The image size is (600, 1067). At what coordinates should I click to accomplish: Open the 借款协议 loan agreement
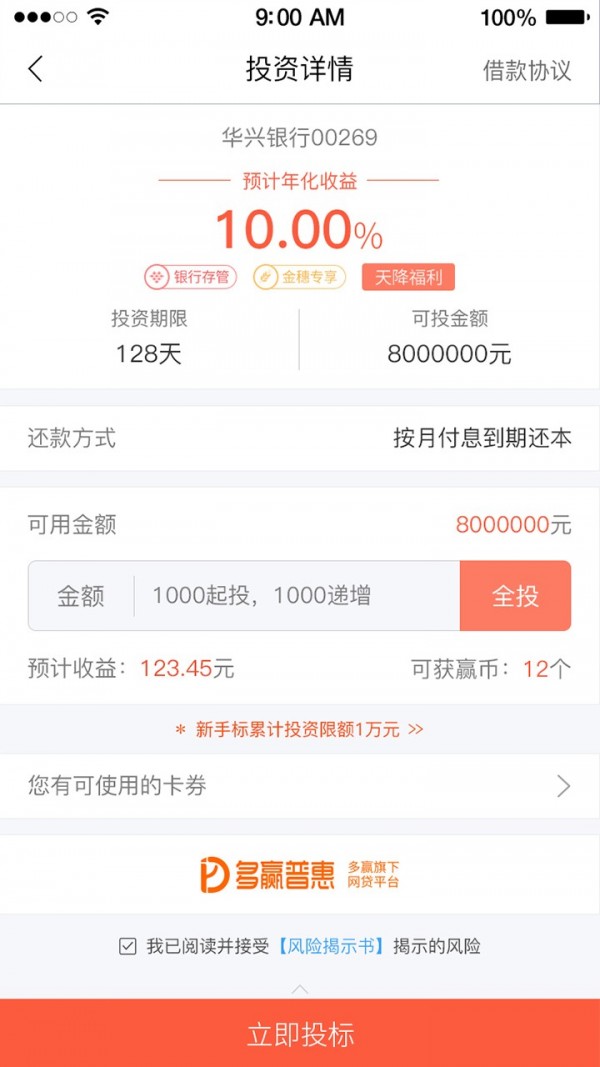click(526, 71)
